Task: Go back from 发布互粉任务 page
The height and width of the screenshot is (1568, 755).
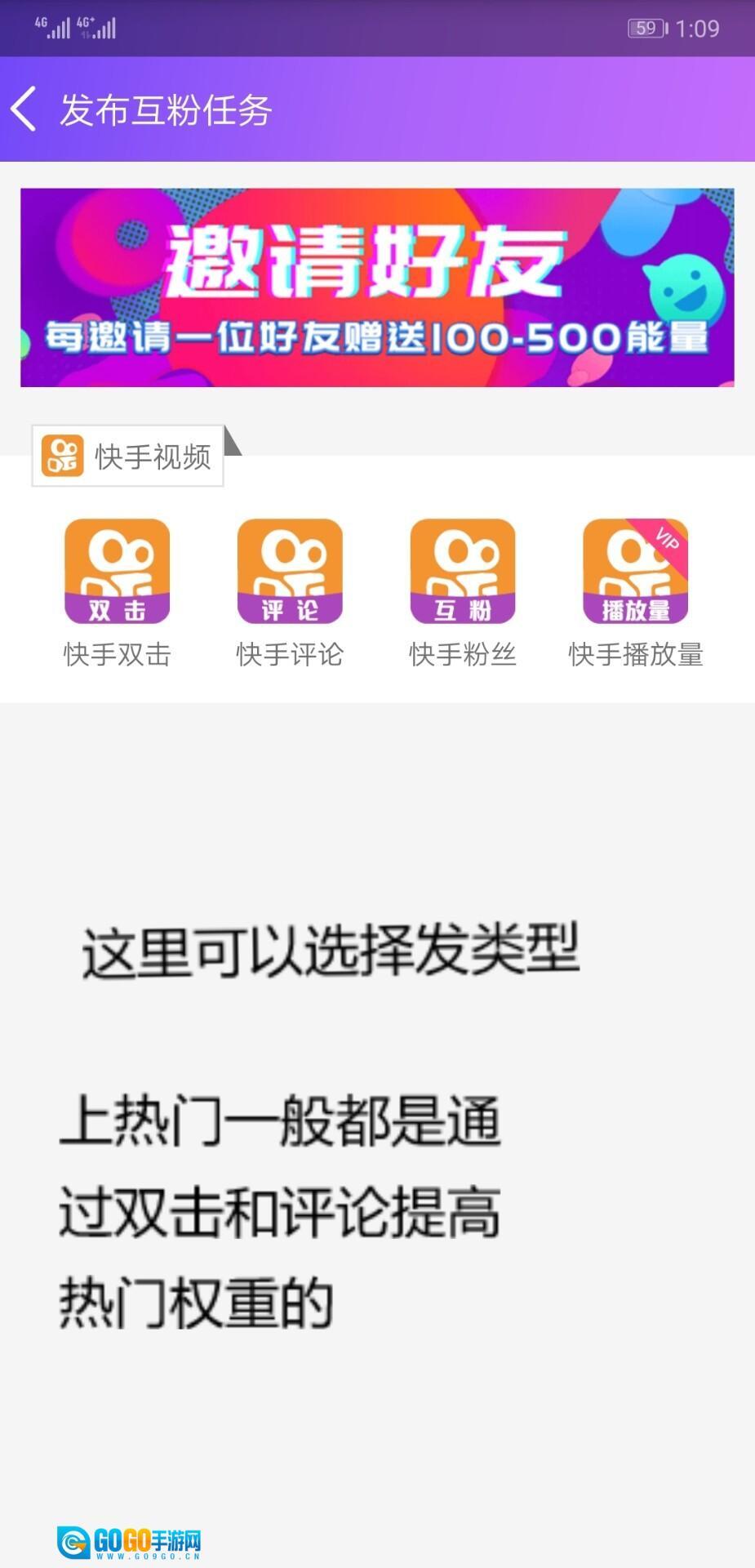Action: 24,109
